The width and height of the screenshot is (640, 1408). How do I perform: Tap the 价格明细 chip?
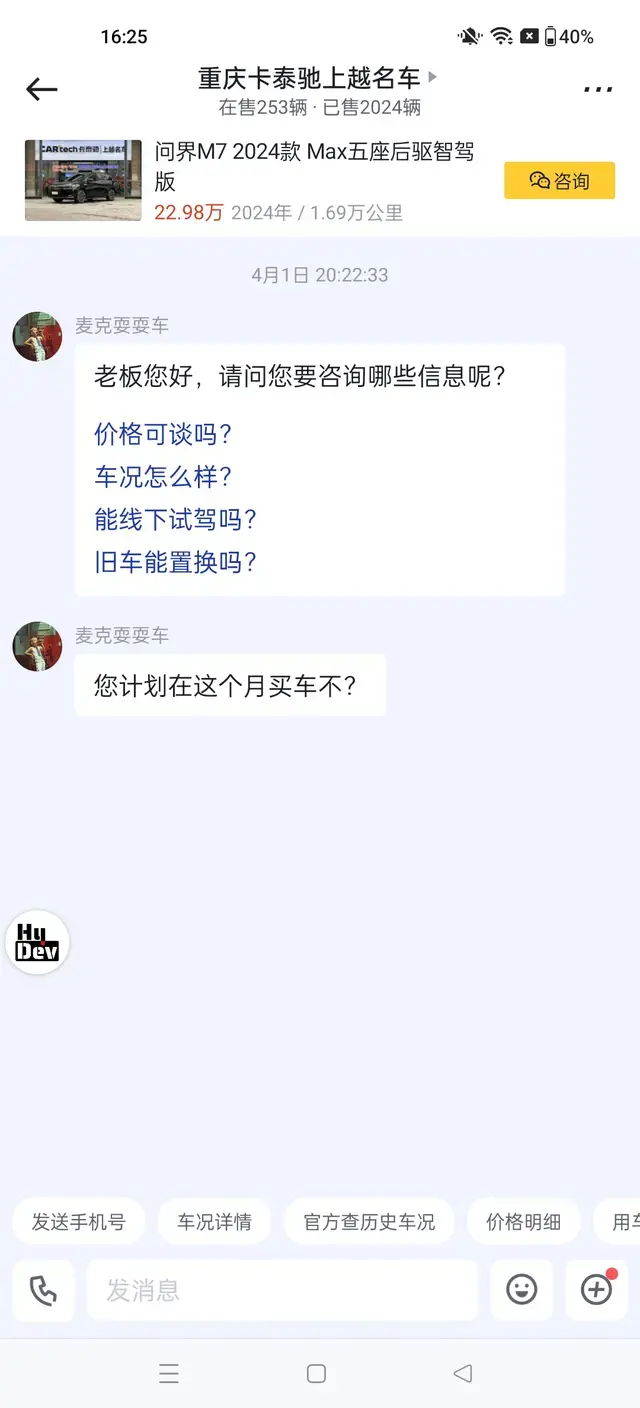pyautogui.click(x=523, y=1222)
